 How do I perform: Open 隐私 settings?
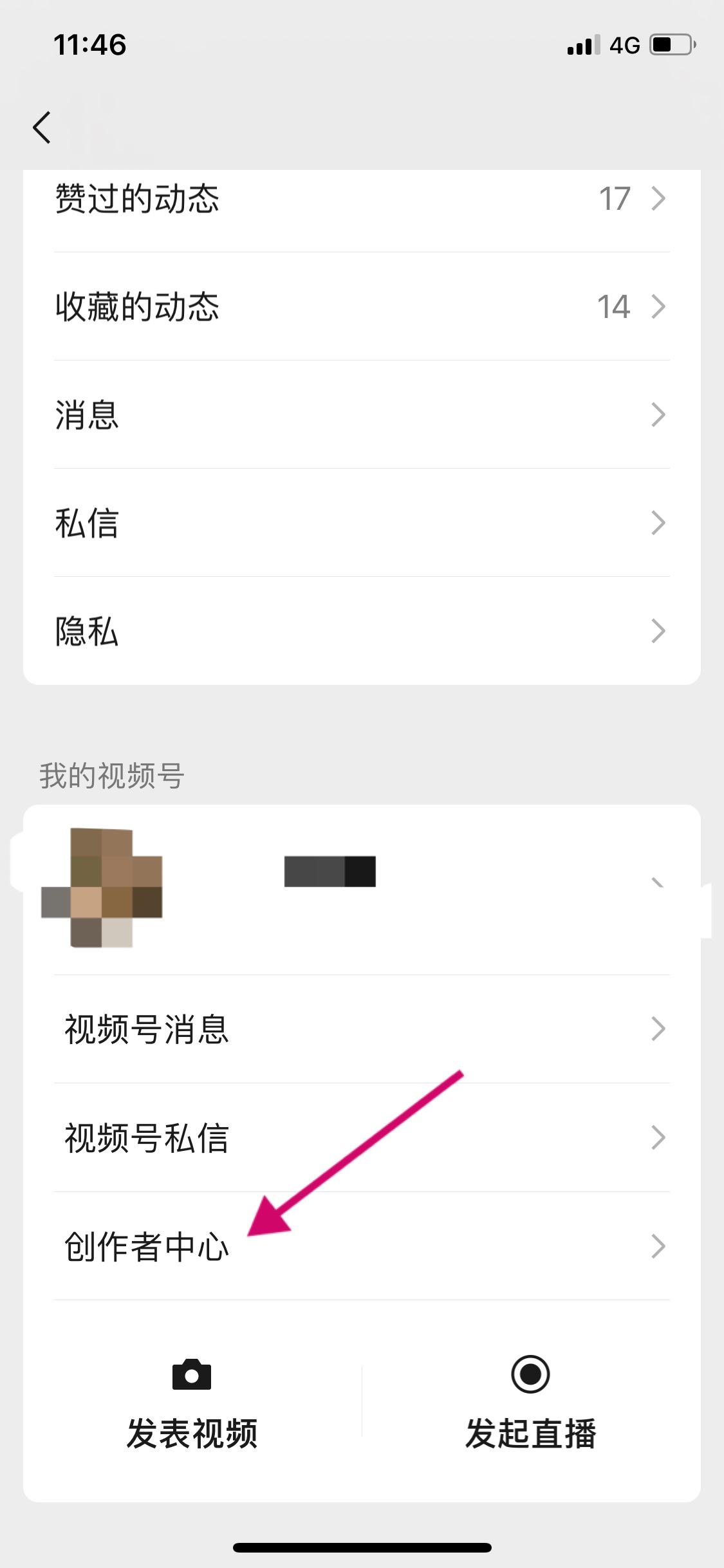(360, 631)
